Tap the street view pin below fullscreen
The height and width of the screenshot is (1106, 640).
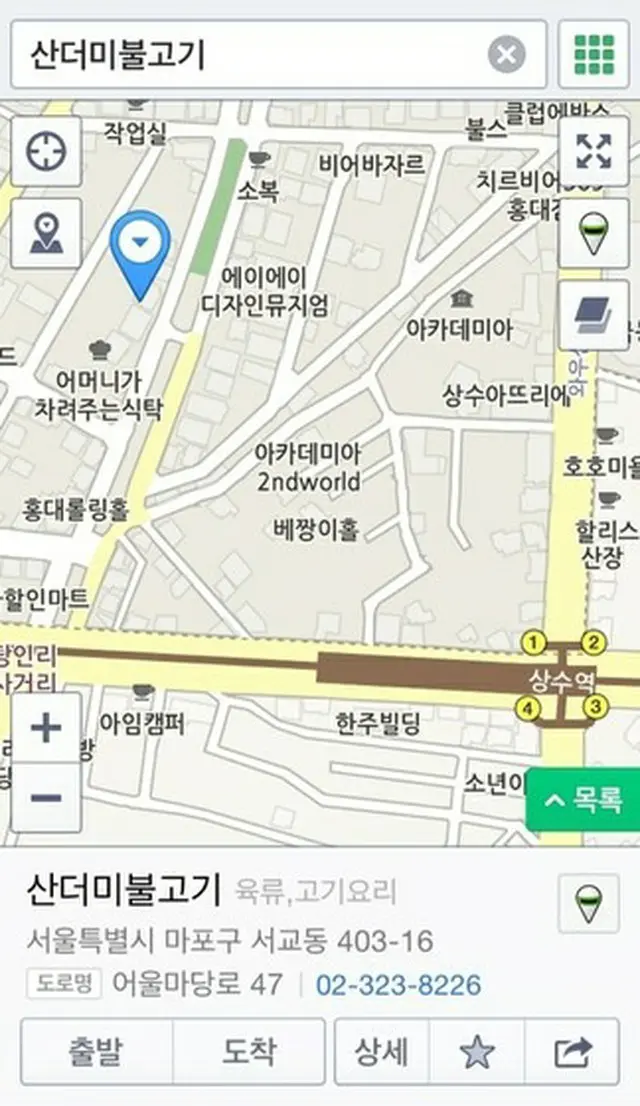pyautogui.click(x=593, y=233)
